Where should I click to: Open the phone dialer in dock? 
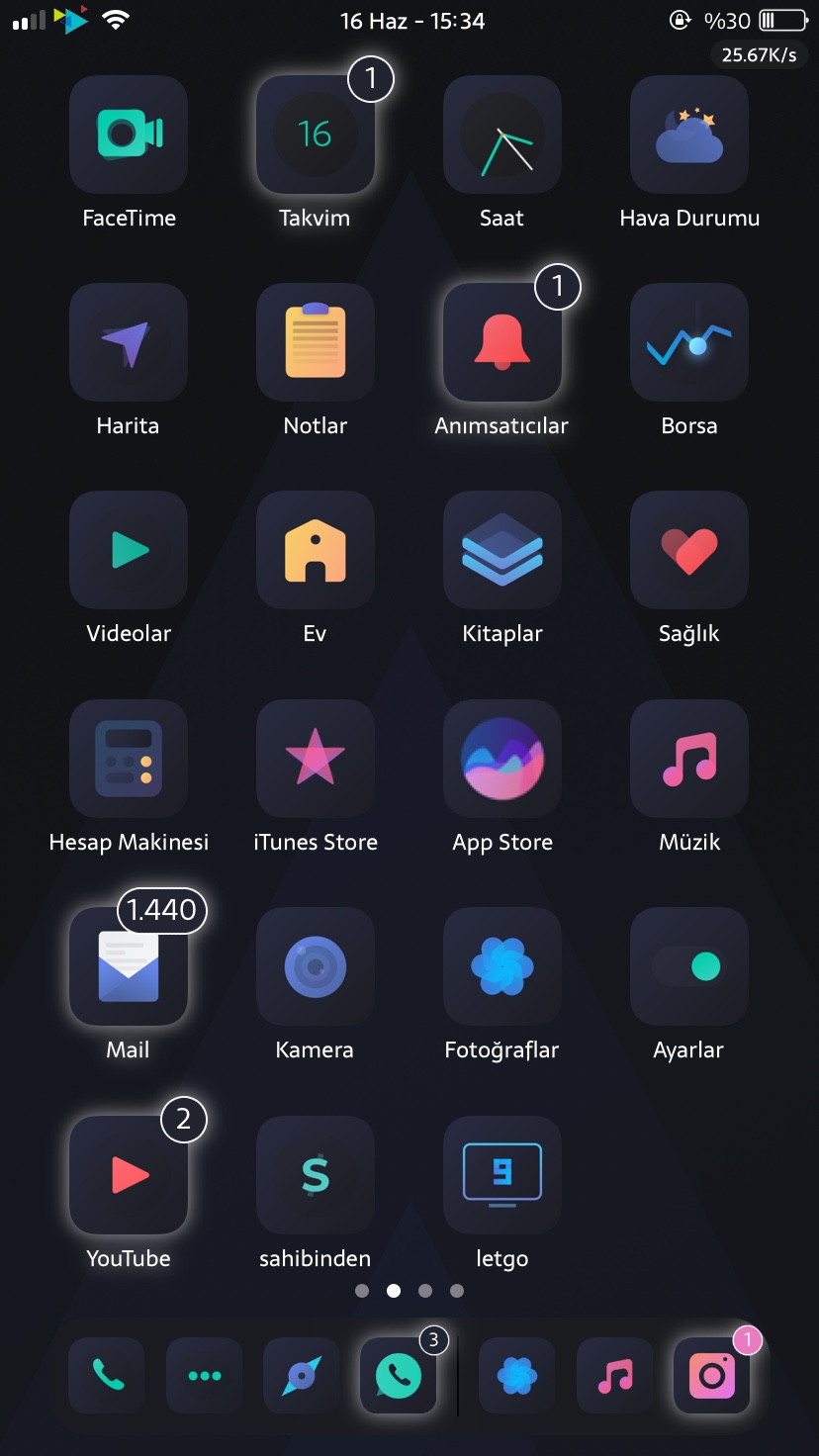coord(106,1375)
